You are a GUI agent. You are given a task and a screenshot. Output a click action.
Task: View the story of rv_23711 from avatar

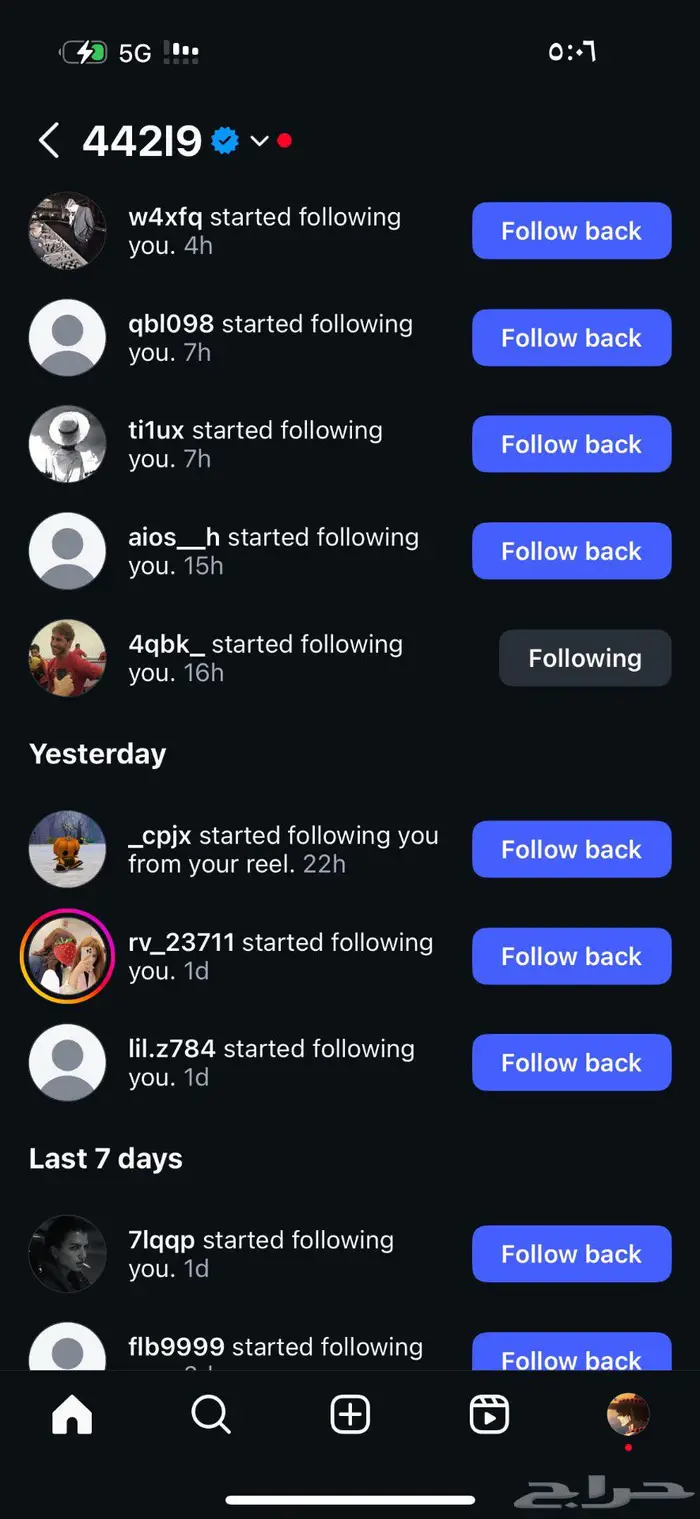pyautogui.click(x=67, y=956)
